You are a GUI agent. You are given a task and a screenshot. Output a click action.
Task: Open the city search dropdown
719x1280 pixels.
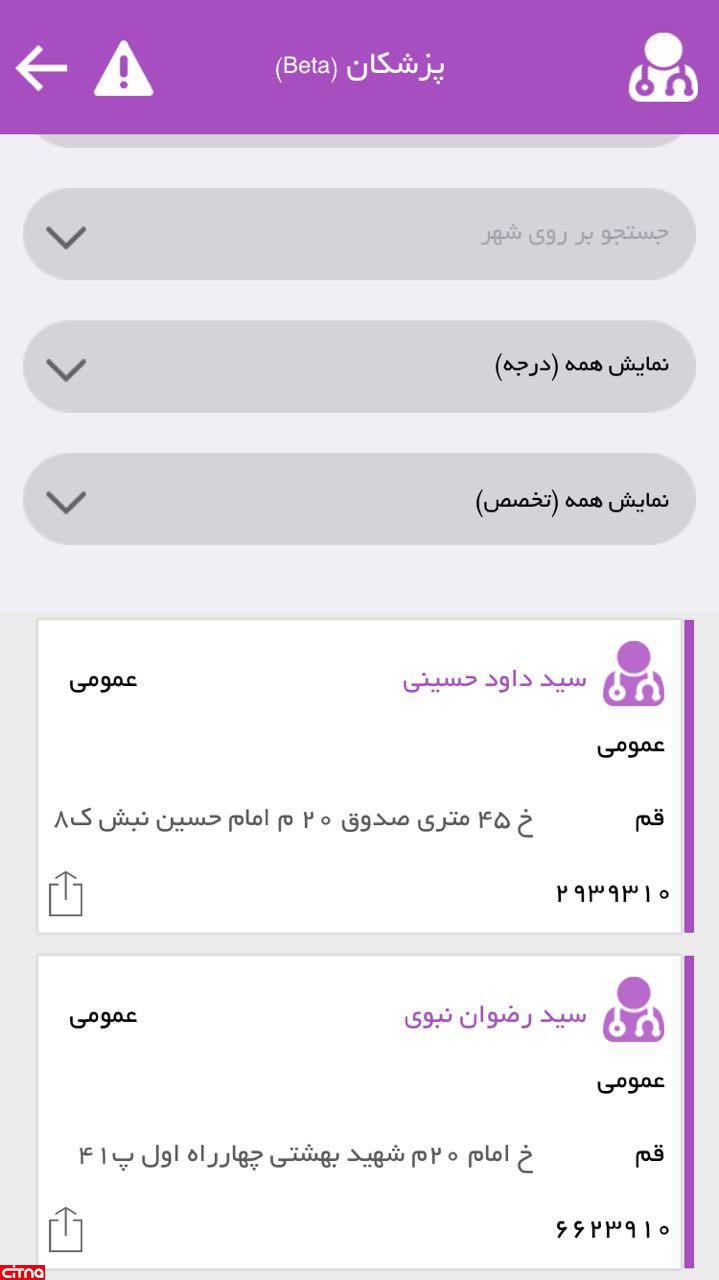click(359, 234)
